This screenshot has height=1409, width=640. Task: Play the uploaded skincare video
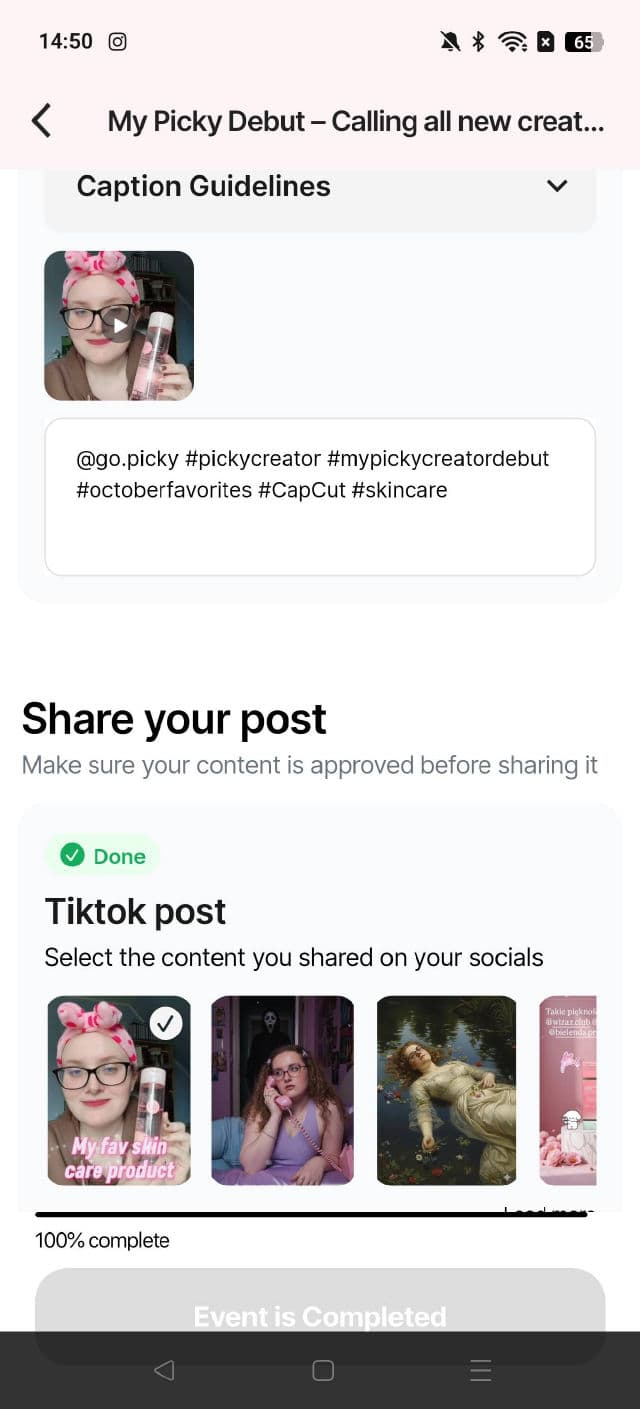pos(119,325)
